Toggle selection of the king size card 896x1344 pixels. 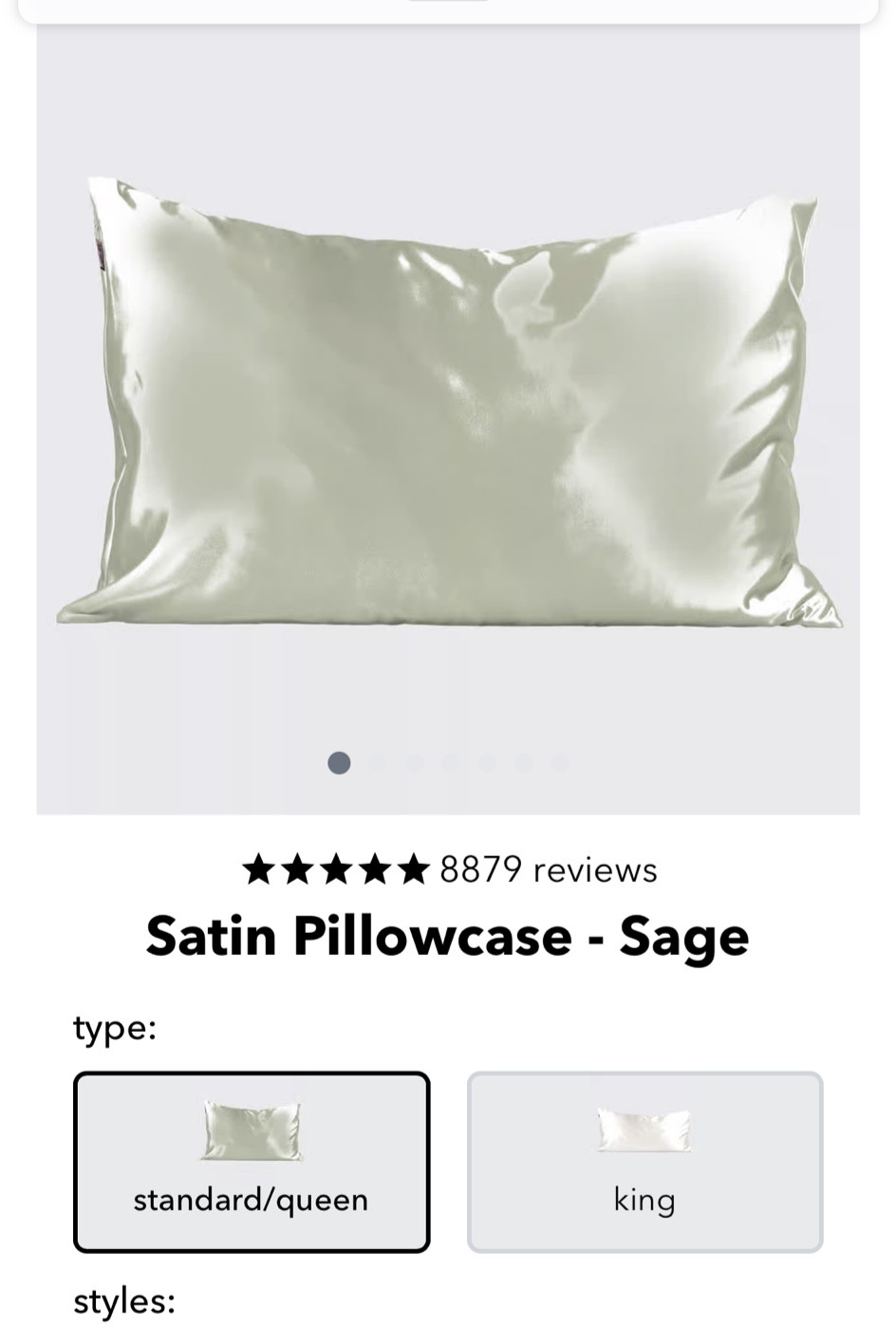click(644, 1160)
